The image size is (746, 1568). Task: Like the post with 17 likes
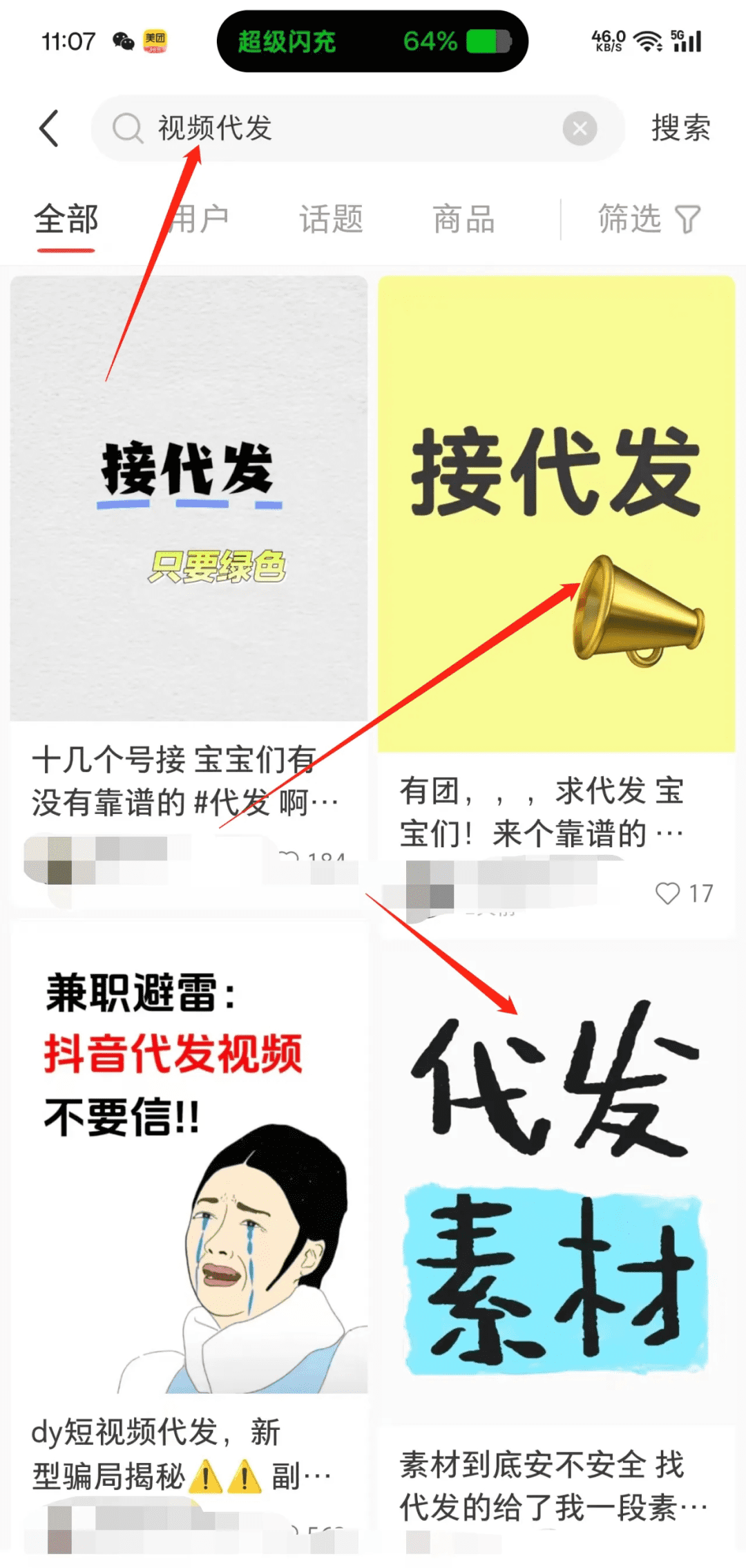tap(668, 894)
